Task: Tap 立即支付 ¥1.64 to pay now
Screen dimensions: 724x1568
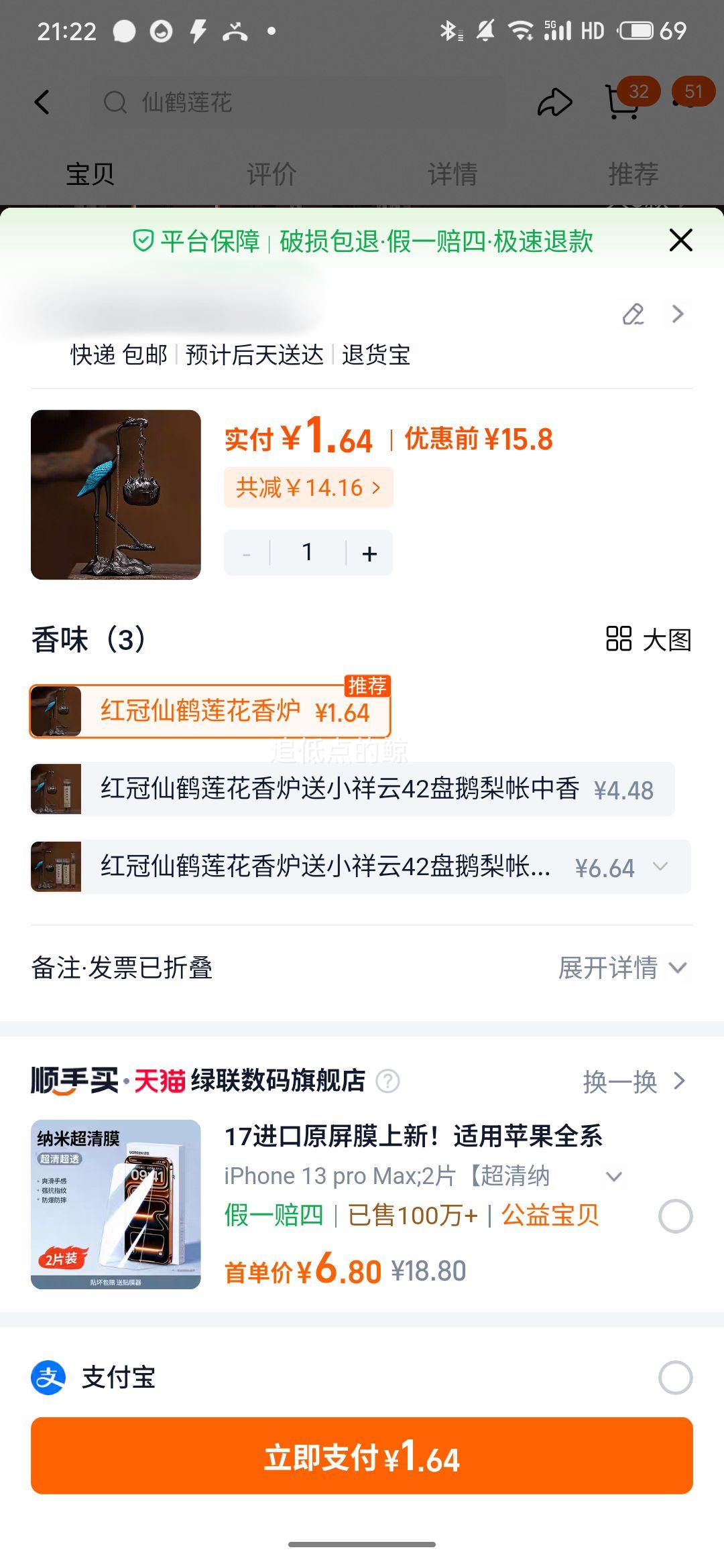Action: tap(362, 1455)
